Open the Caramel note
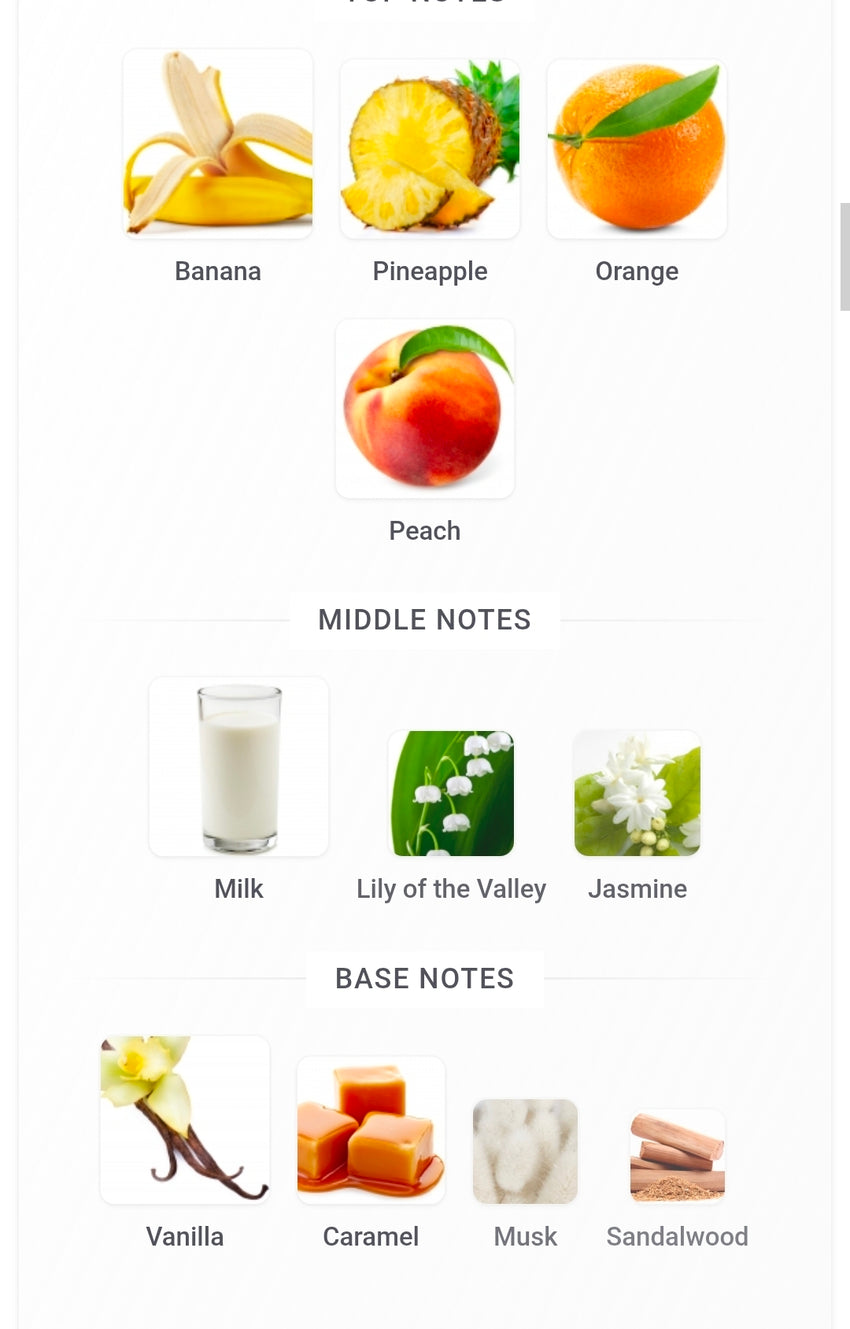 (x=371, y=1130)
